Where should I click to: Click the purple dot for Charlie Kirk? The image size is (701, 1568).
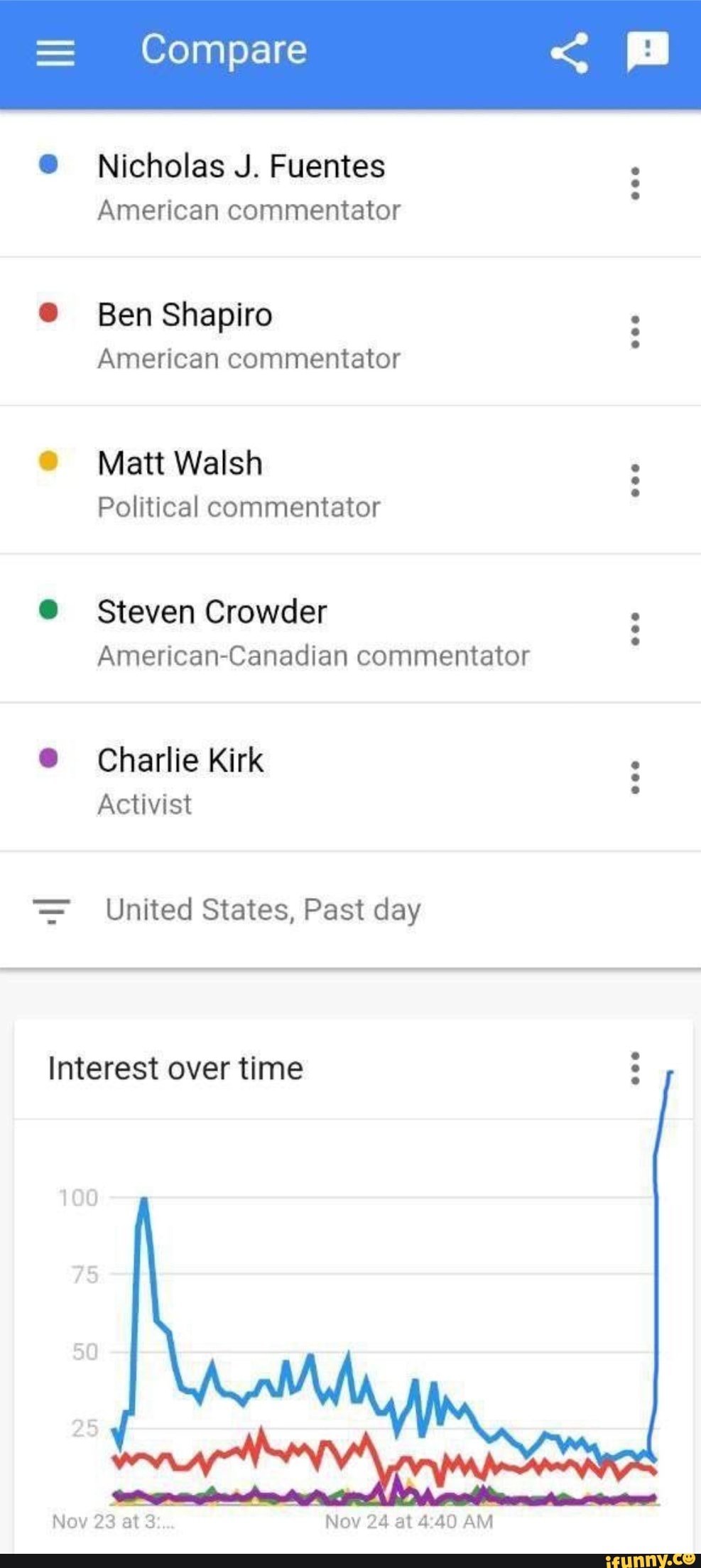tap(47, 757)
